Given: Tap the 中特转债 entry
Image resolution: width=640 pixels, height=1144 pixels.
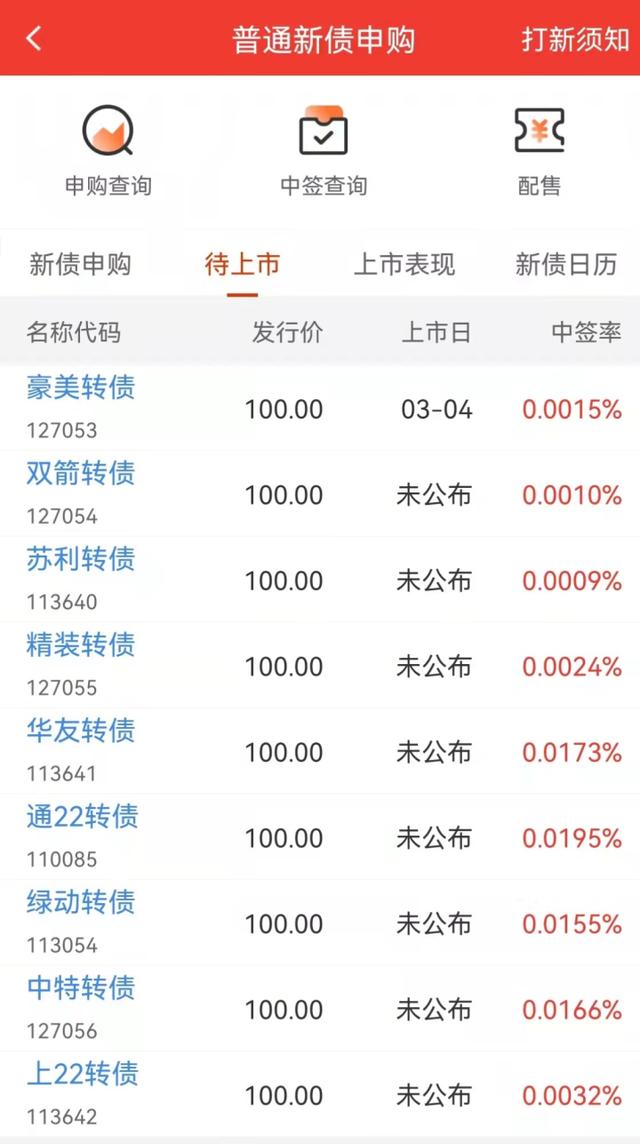Looking at the screenshot, I should pos(81,990).
